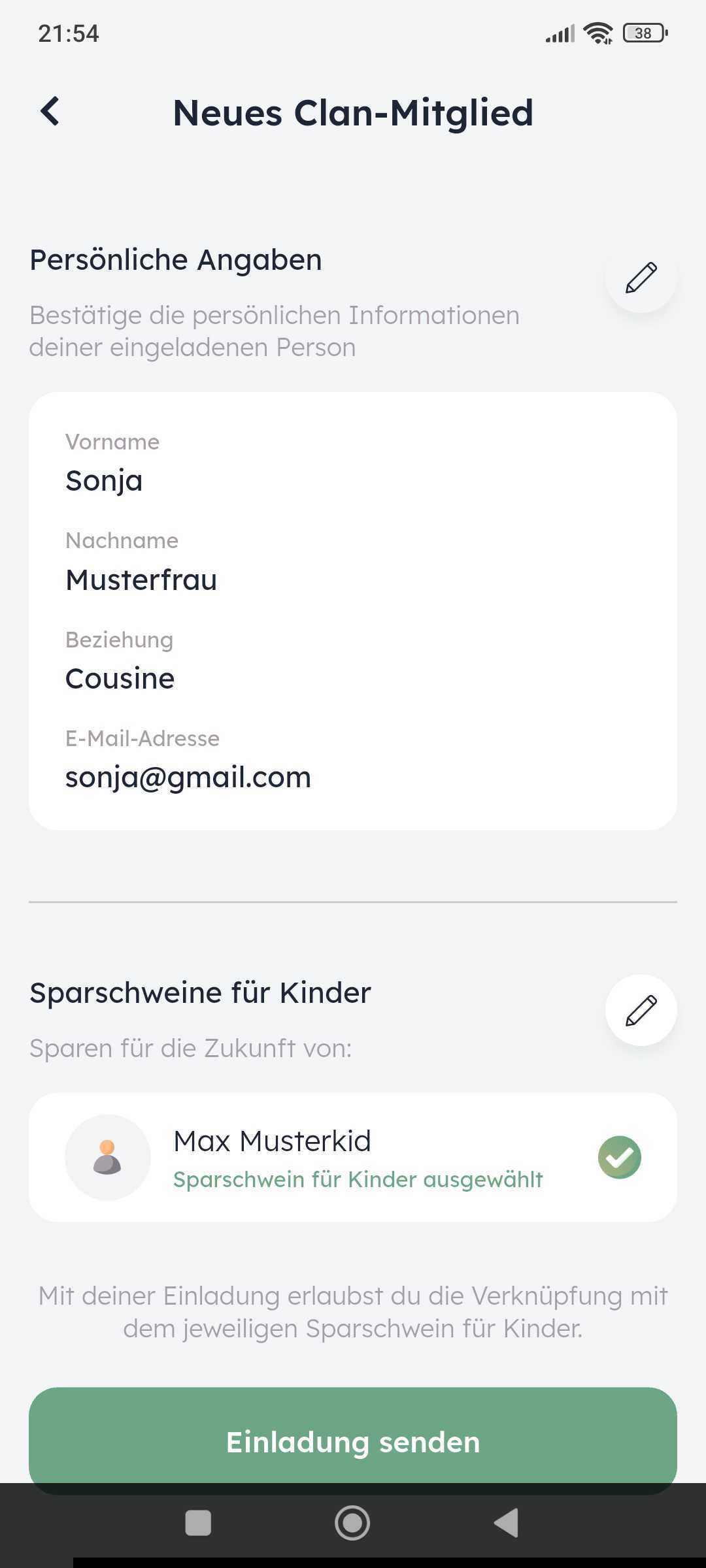Tap the Einladung senden button
This screenshot has width=706, height=1568.
coord(353,1442)
